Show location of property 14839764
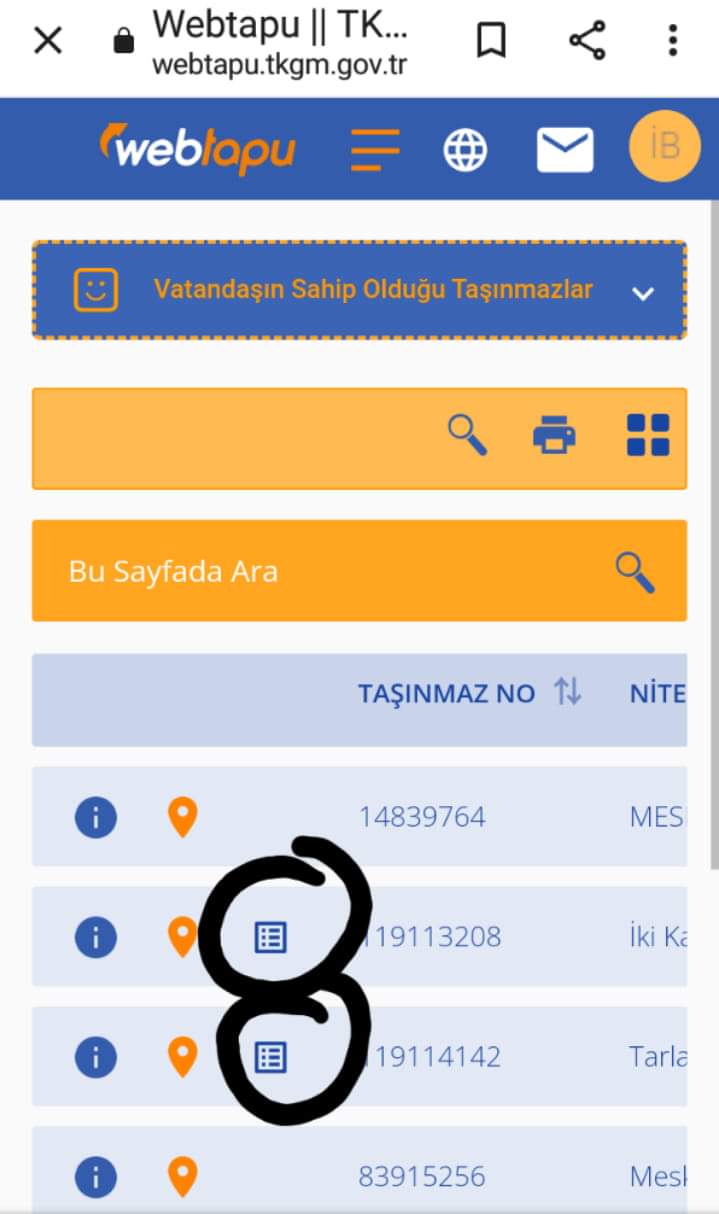The width and height of the screenshot is (719, 1214). pos(182,817)
